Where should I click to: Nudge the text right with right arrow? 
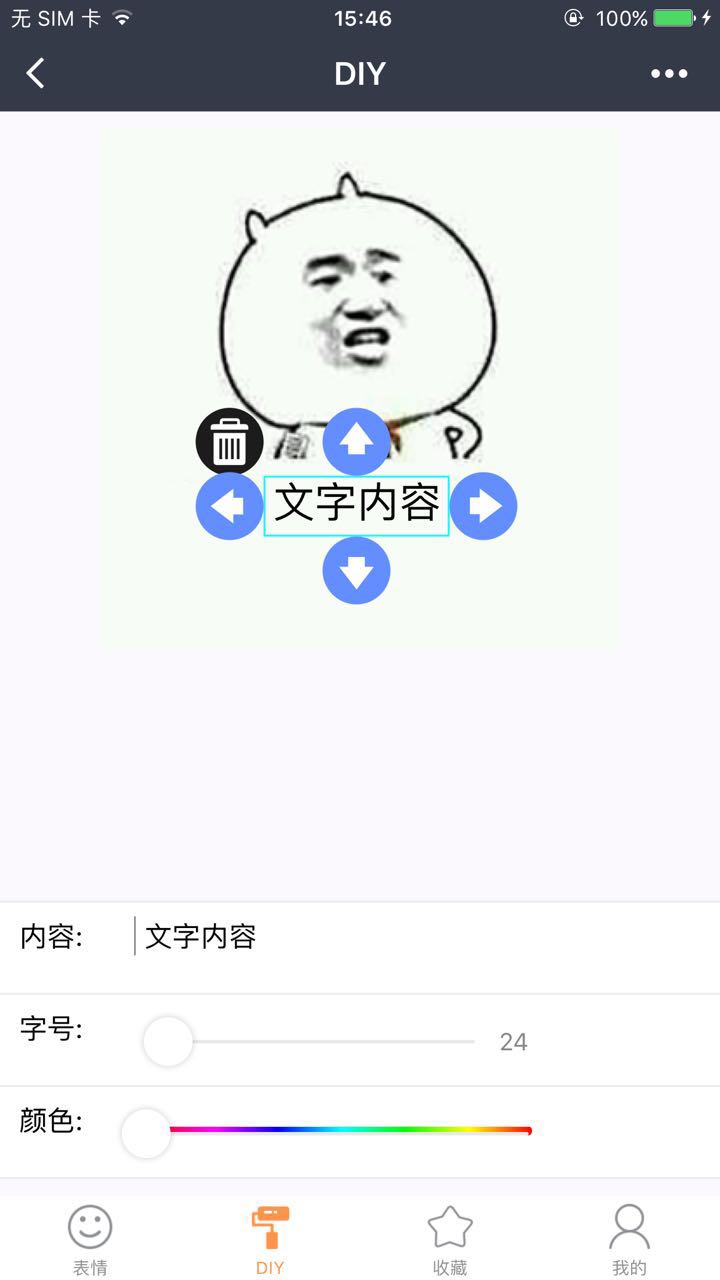[484, 506]
